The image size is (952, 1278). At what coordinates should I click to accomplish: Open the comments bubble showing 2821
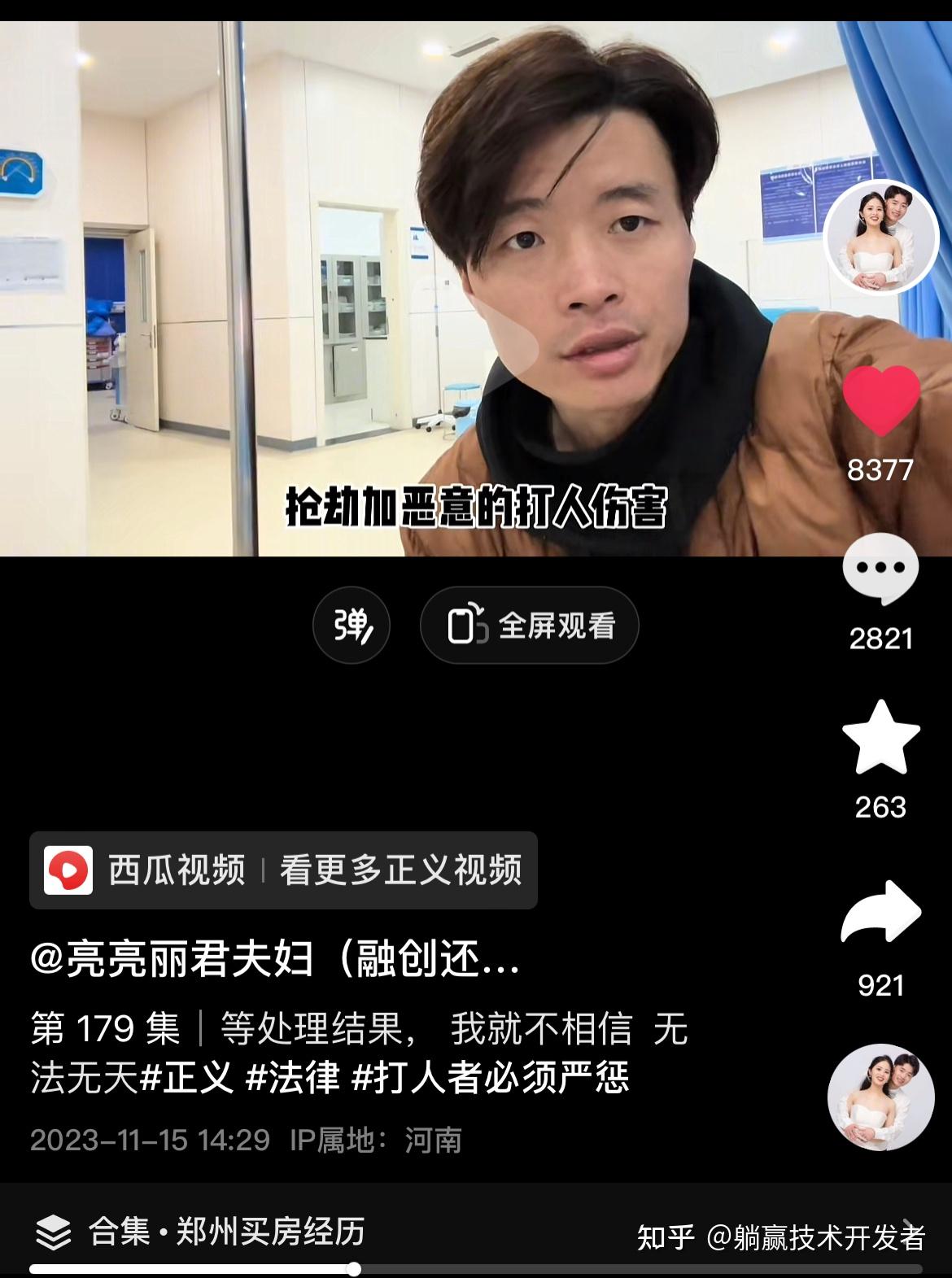880,569
